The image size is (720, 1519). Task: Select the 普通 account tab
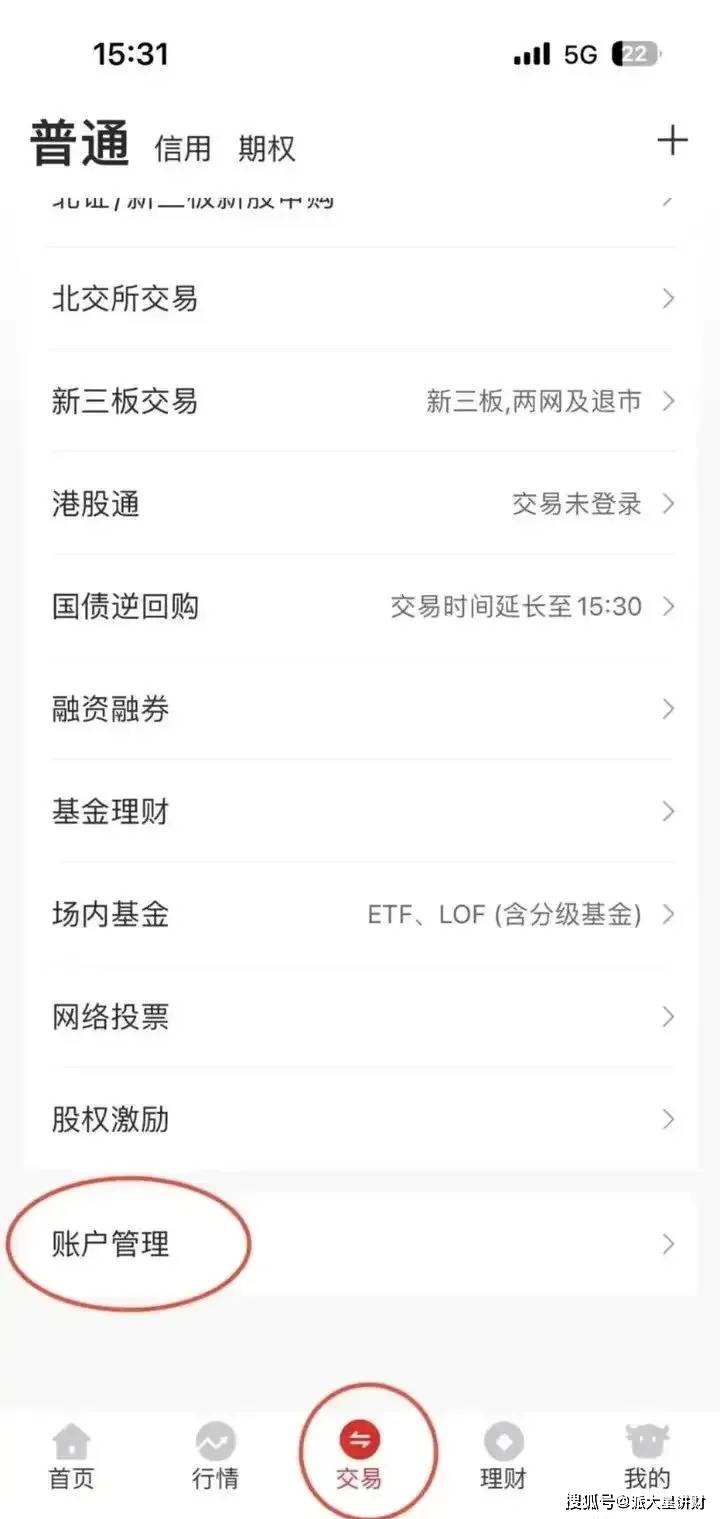82,142
